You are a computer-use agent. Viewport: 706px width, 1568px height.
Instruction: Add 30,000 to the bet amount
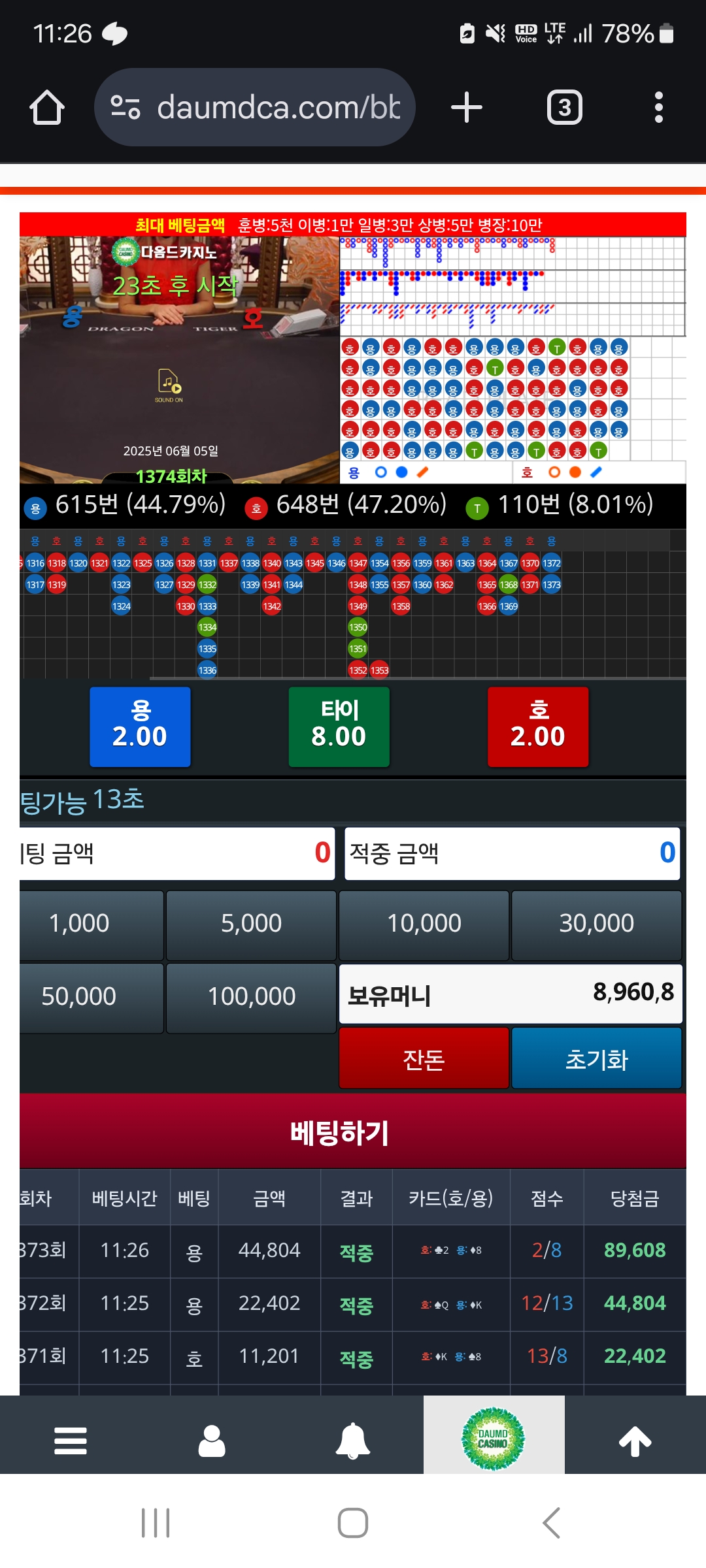[596, 924]
